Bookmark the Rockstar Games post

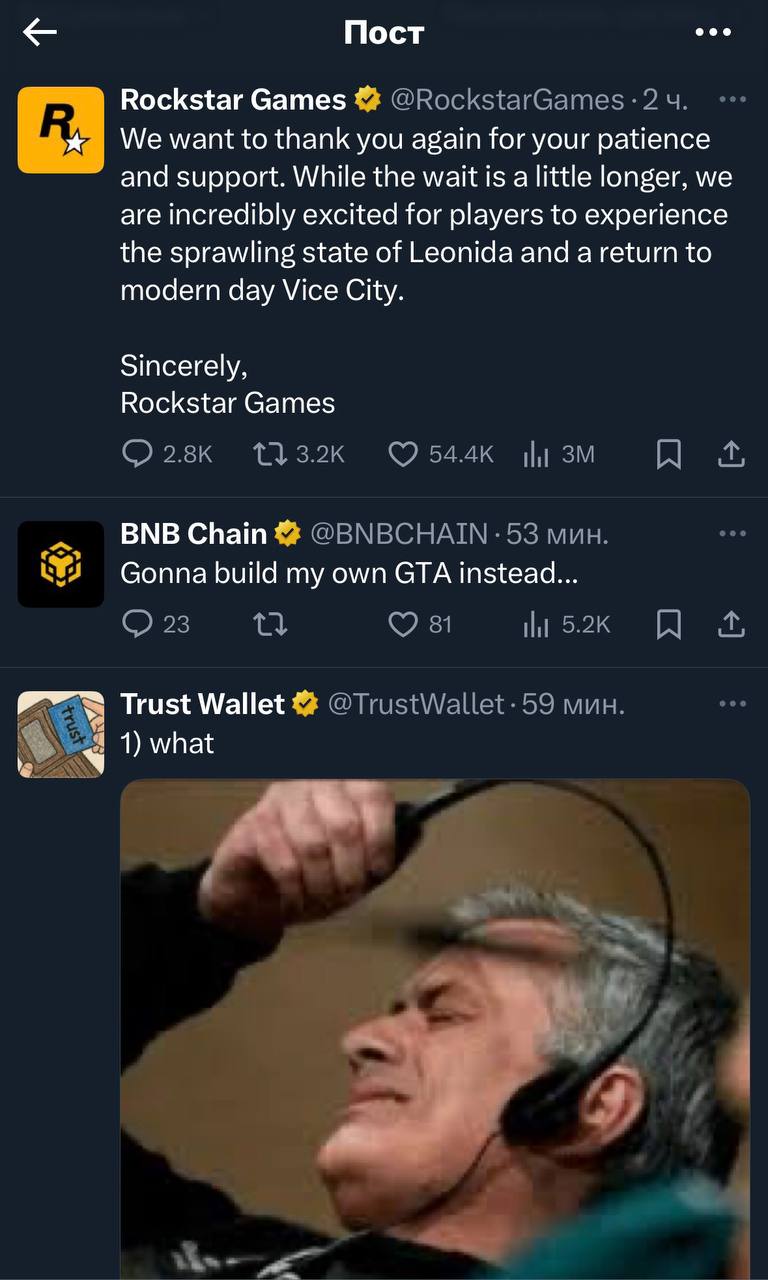pos(668,455)
